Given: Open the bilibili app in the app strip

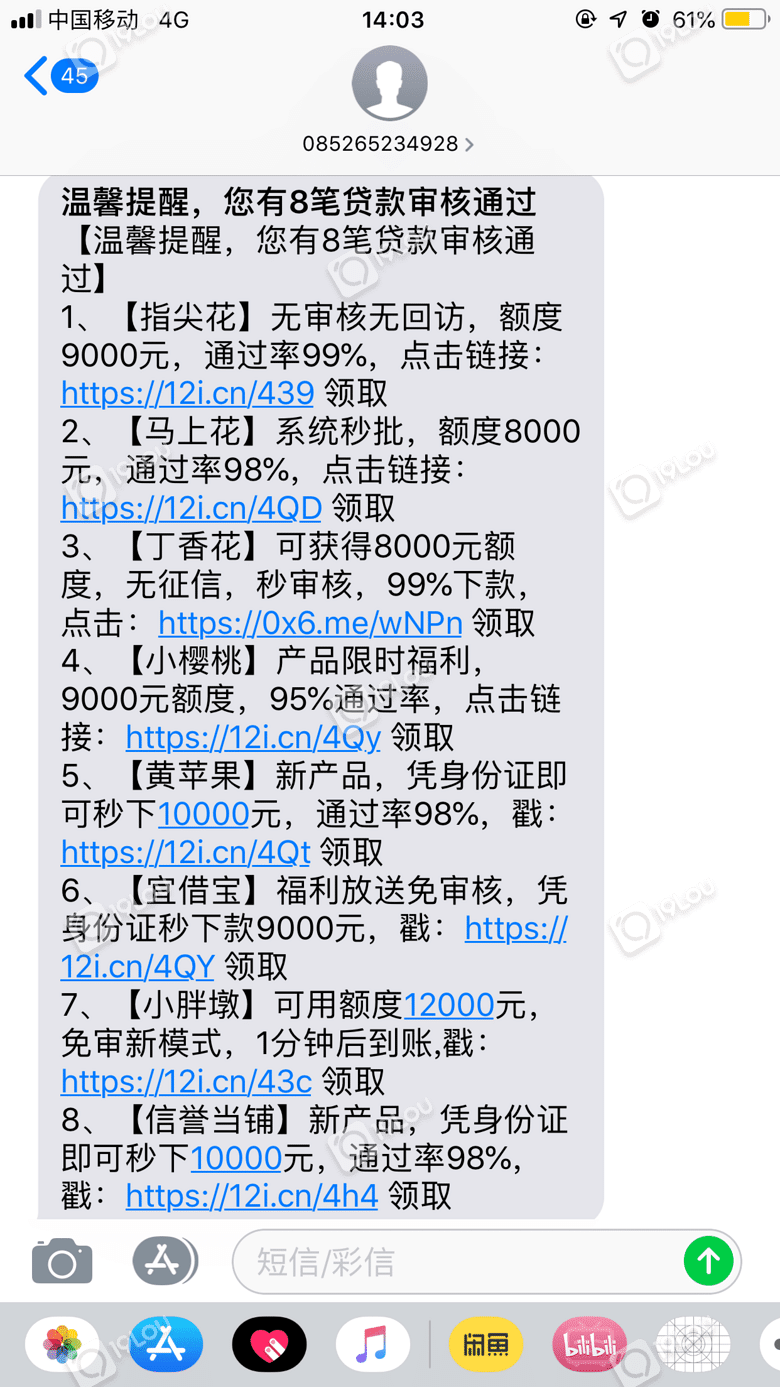Looking at the screenshot, I should [x=589, y=1344].
